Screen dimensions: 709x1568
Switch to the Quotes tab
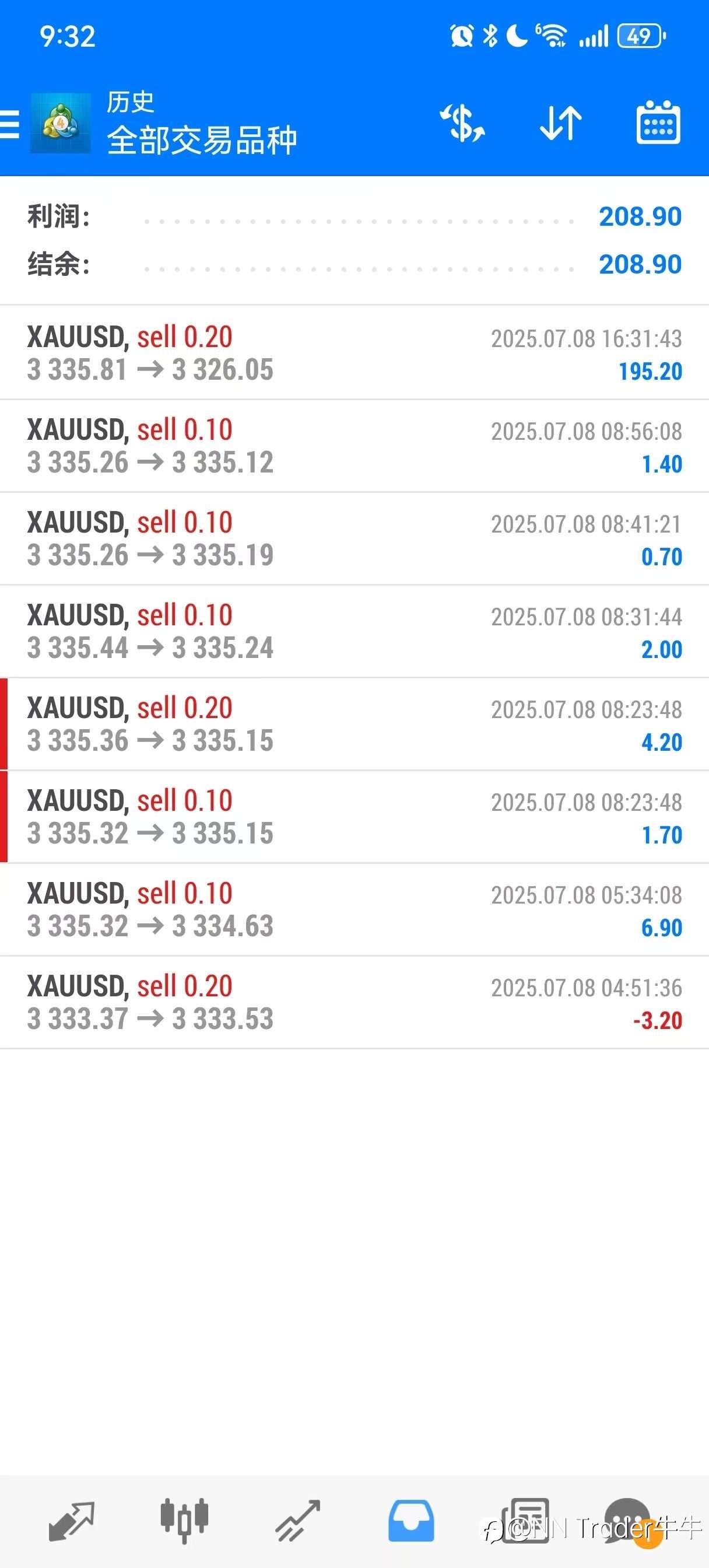click(71, 1521)
